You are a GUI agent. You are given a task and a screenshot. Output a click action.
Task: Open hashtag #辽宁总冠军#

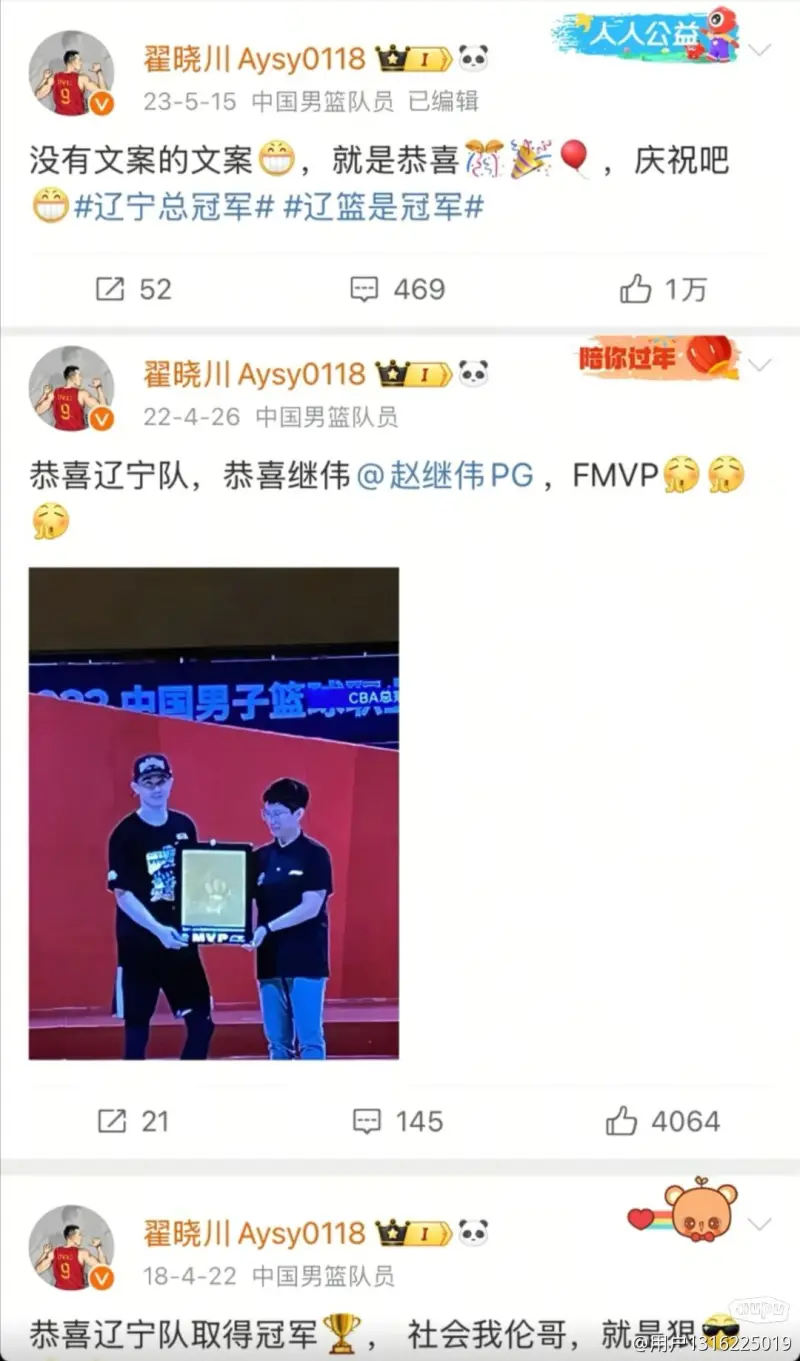(x=175, y=208)
